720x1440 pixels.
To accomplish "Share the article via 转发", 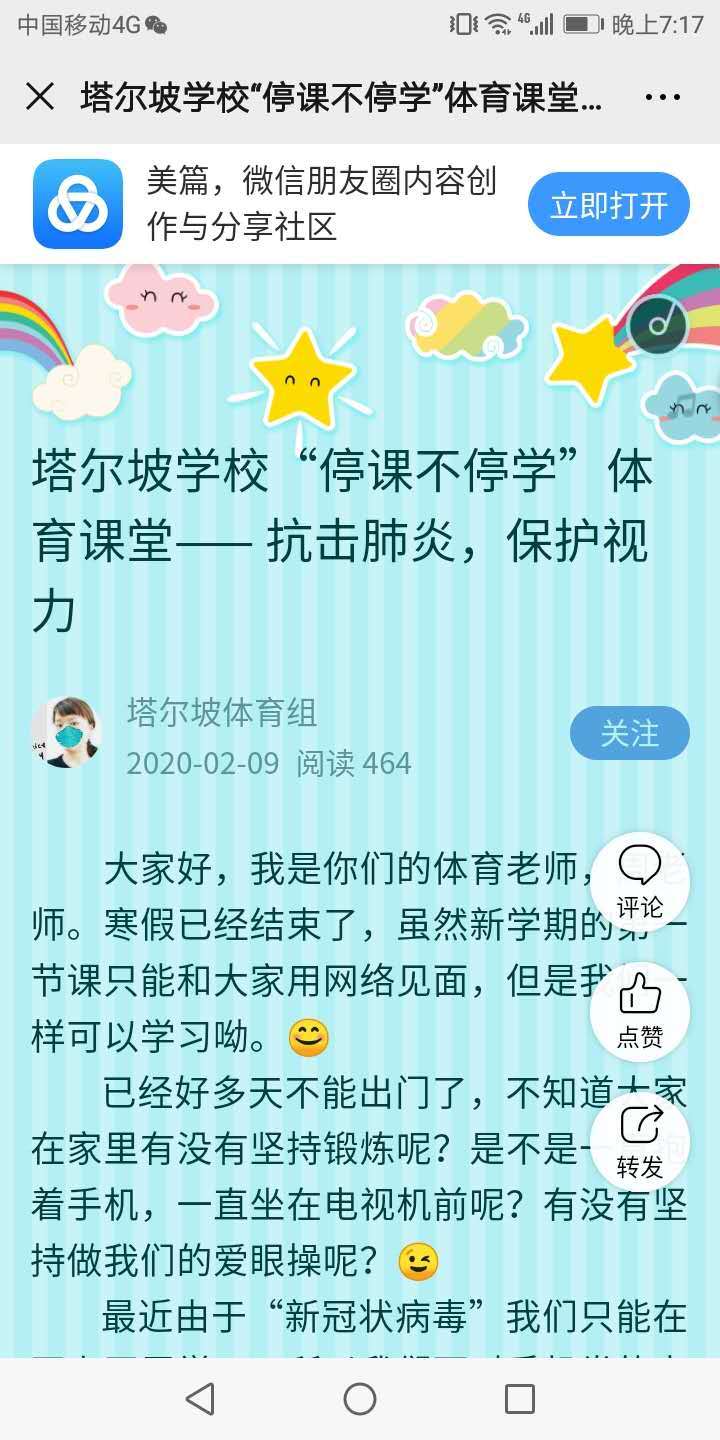I will point(639,1141).
